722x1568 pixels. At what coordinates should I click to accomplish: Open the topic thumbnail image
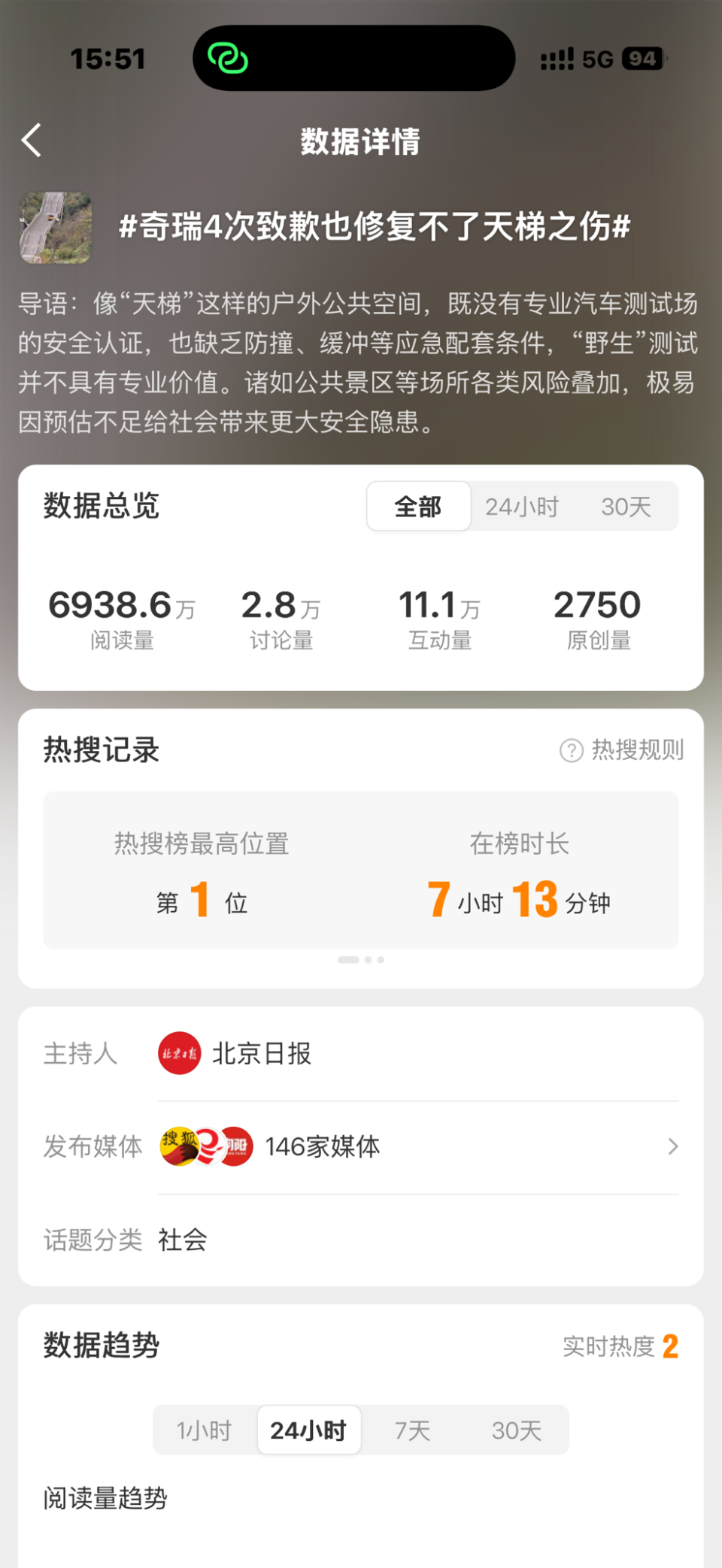(55, 227)
